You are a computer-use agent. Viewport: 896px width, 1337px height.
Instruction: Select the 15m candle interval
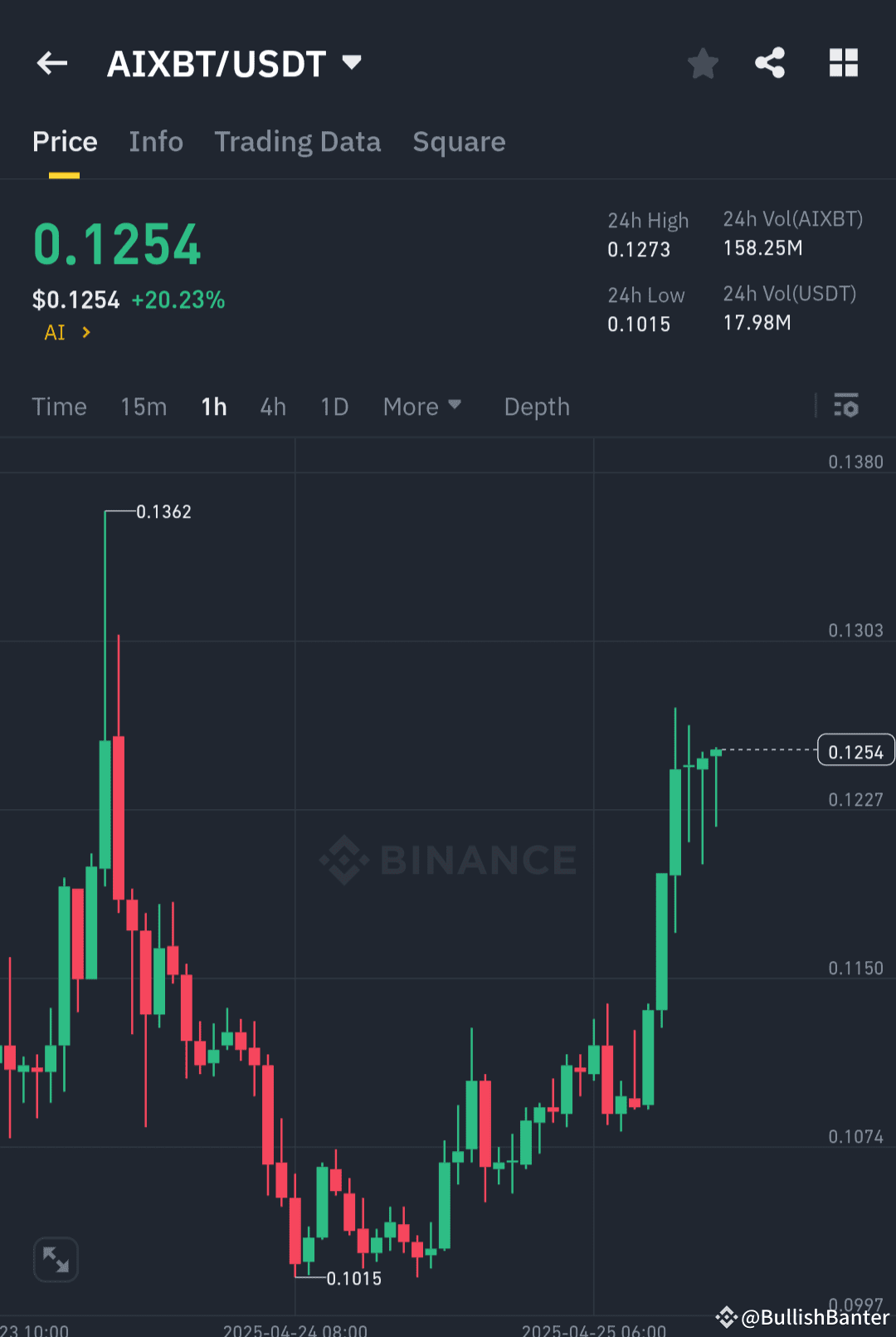tap(143, 407)
